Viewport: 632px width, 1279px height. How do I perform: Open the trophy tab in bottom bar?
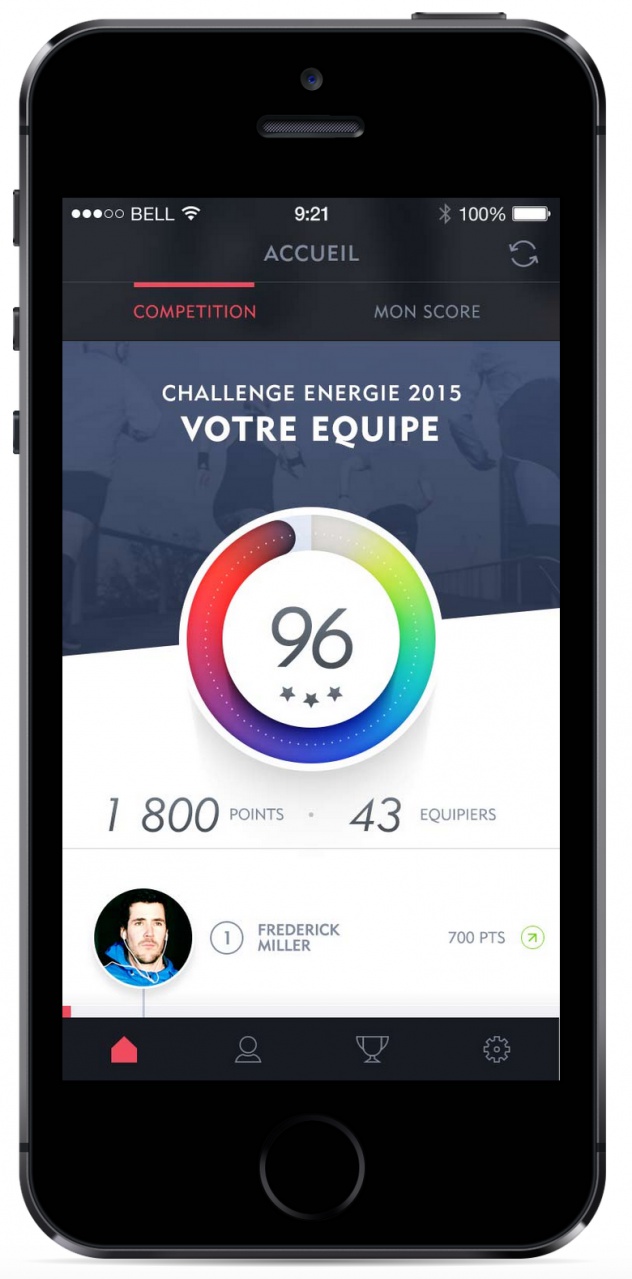[x=372, y=1048]
